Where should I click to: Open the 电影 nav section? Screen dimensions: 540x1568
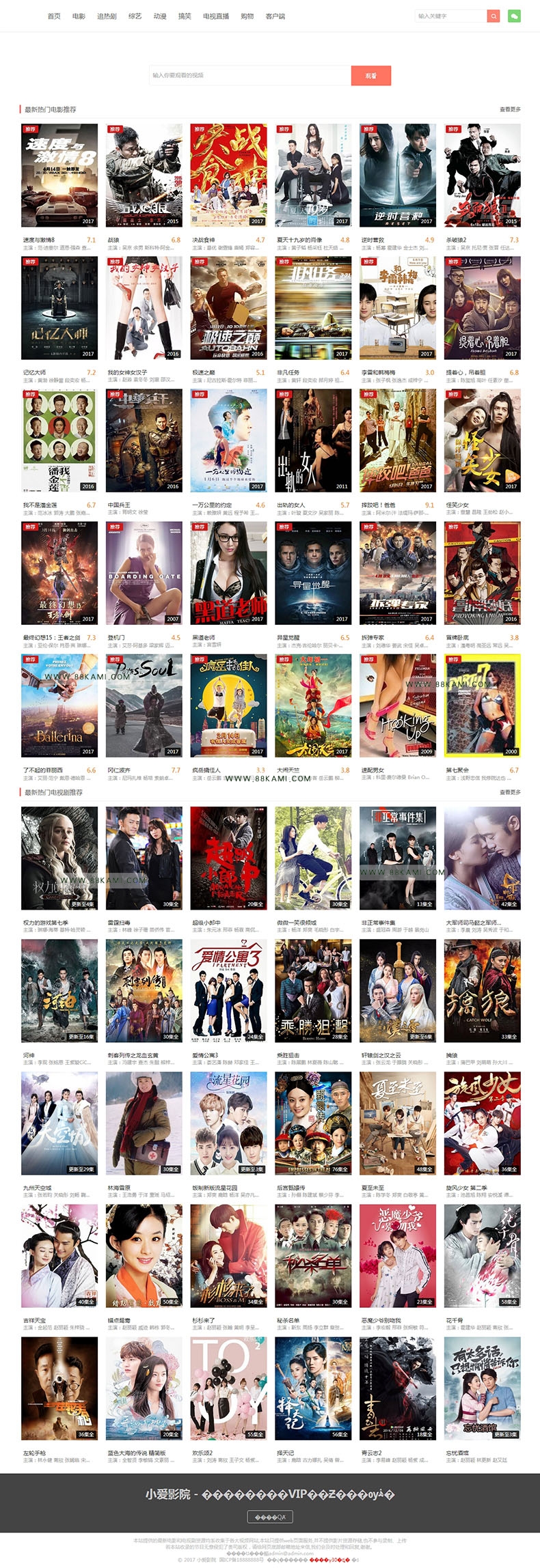[x=79, y=16]
